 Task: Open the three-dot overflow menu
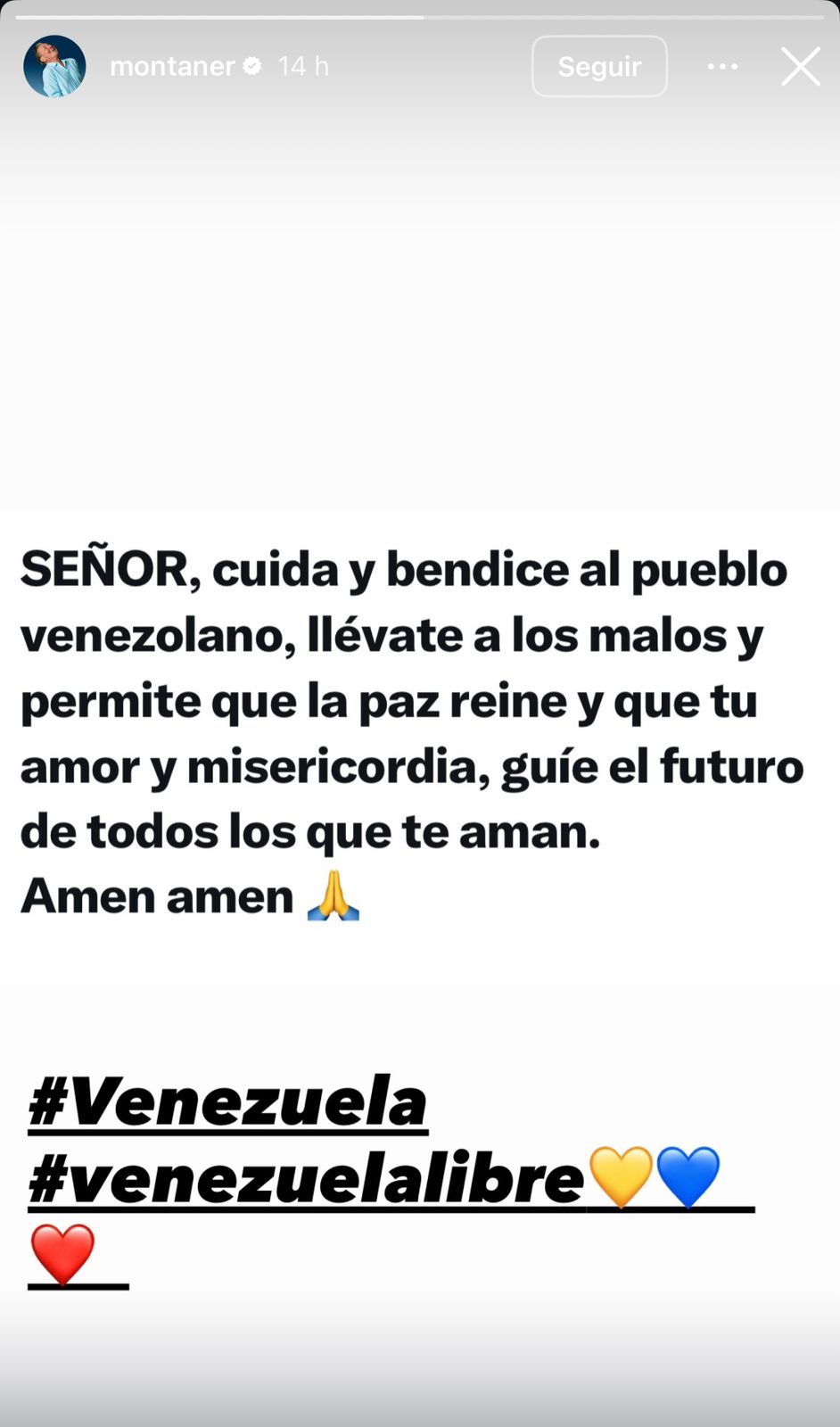[x=722, y=67]
